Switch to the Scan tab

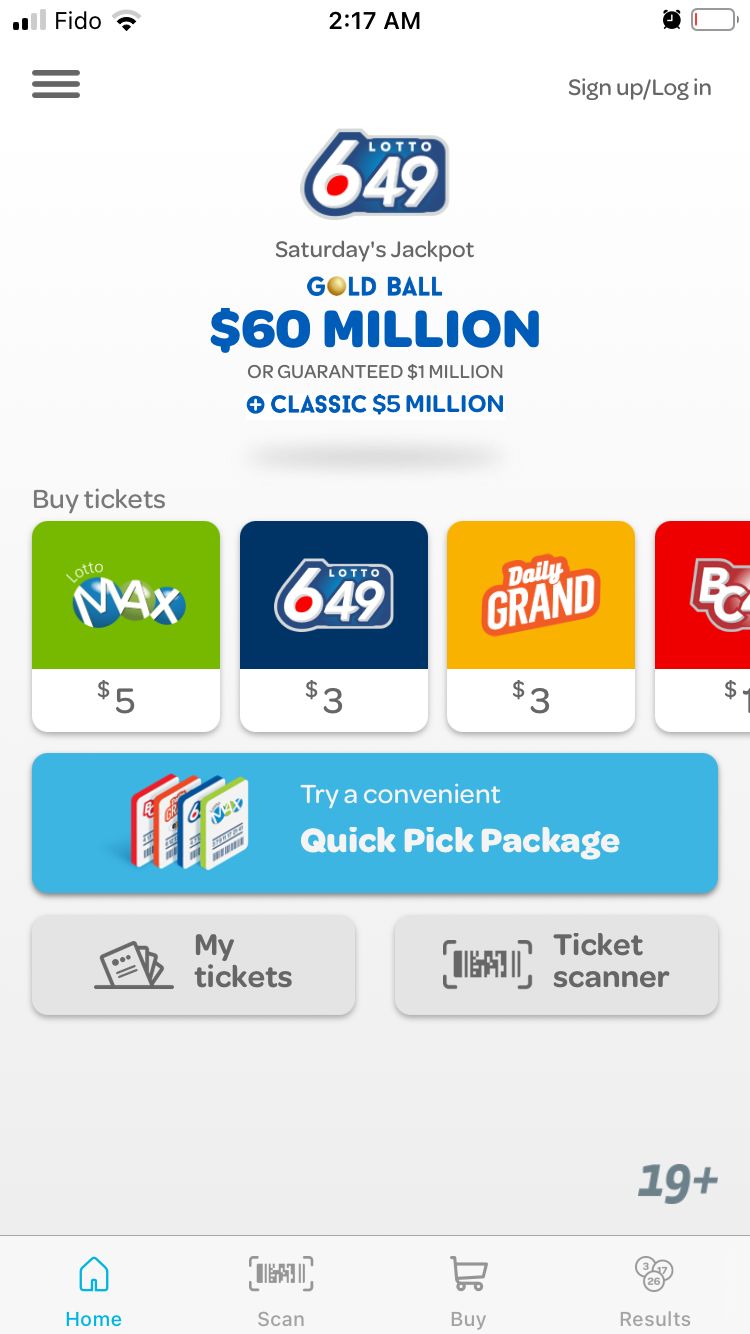[x=281, y=1290]
